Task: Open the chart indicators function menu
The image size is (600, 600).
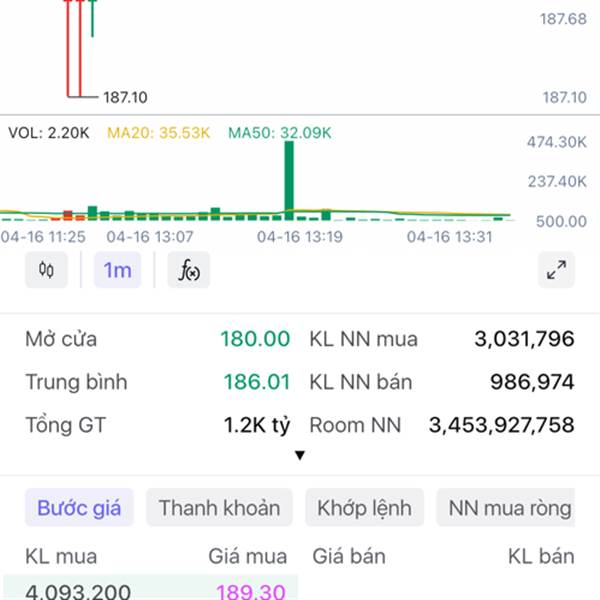Action: 189,270
